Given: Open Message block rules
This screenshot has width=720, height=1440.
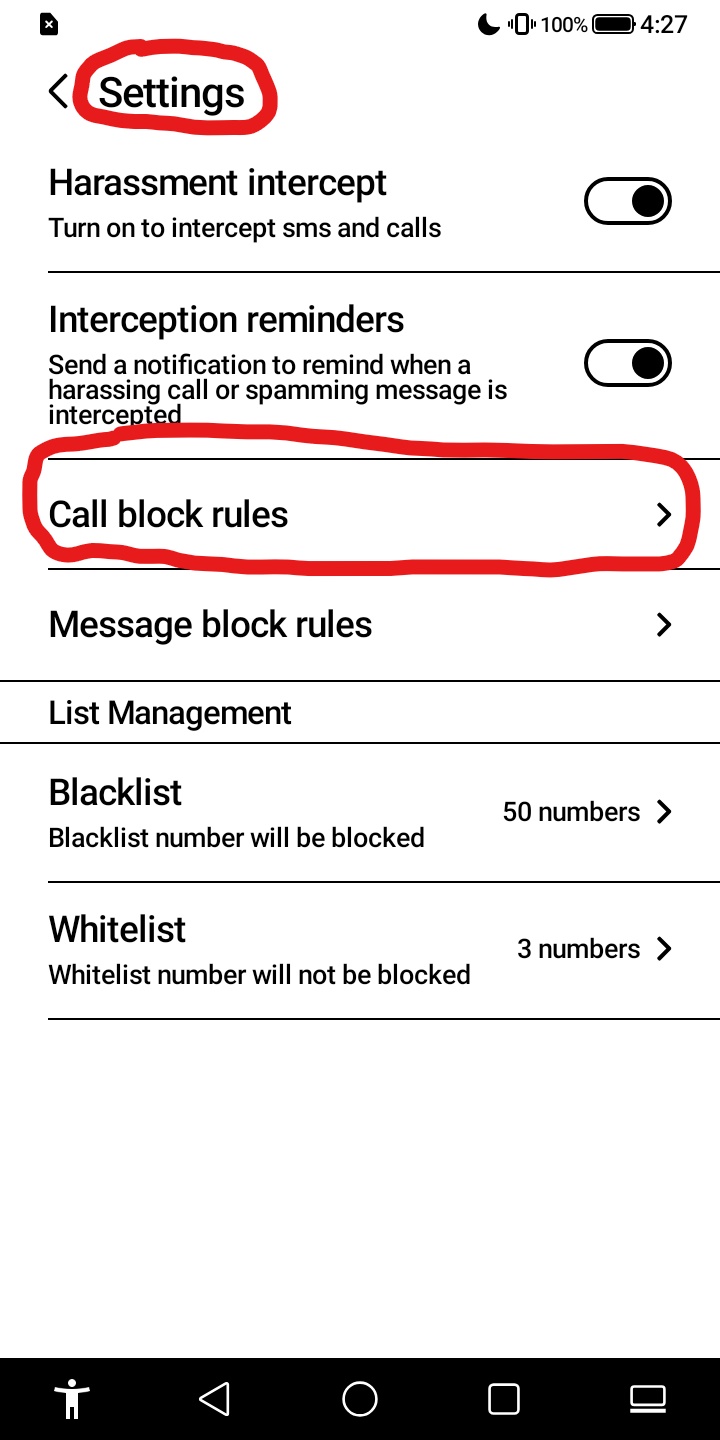Looking at the screenshot, I should coord(360,625).
